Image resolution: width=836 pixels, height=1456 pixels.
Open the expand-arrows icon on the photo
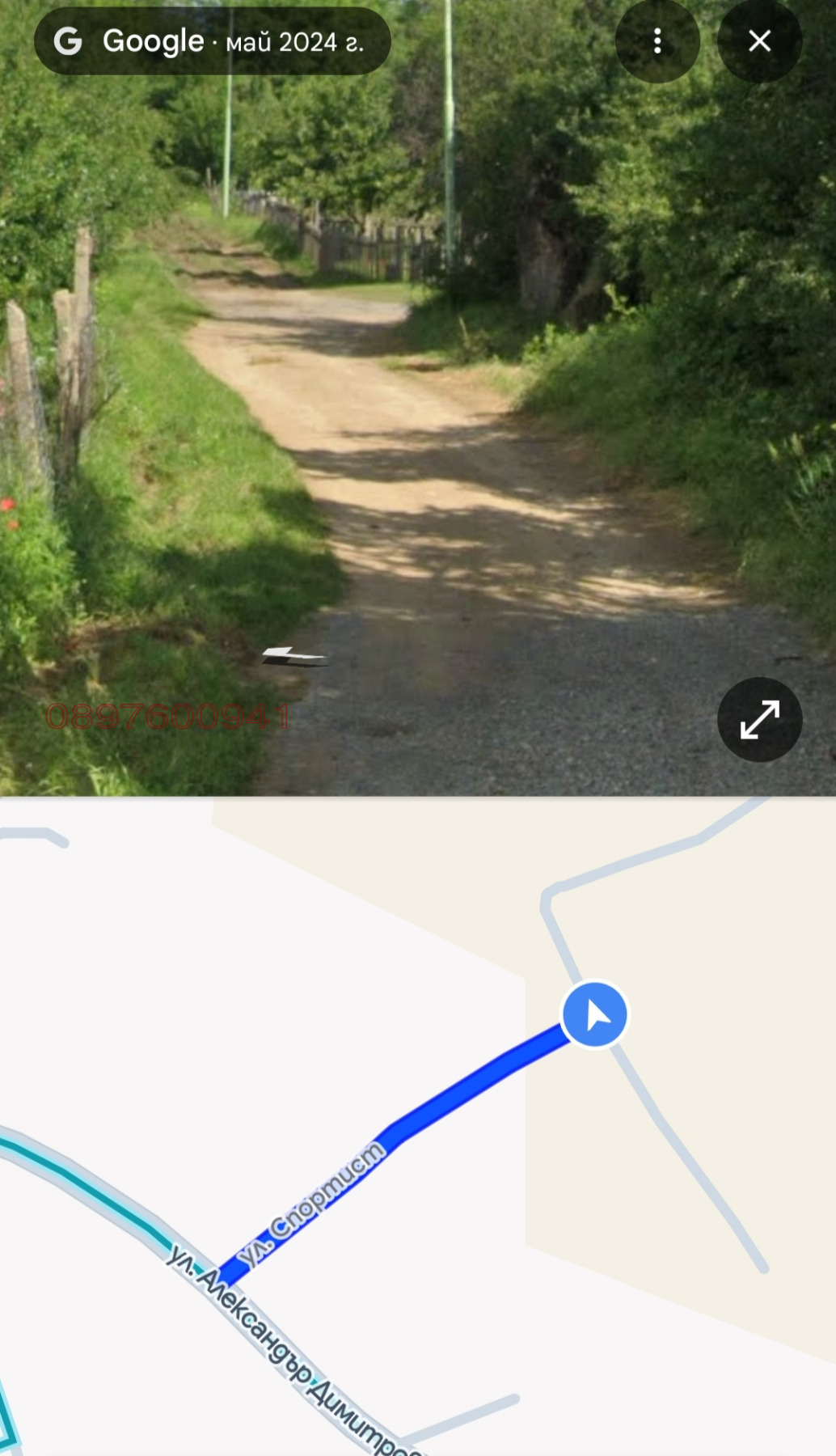tap(758, 719)
